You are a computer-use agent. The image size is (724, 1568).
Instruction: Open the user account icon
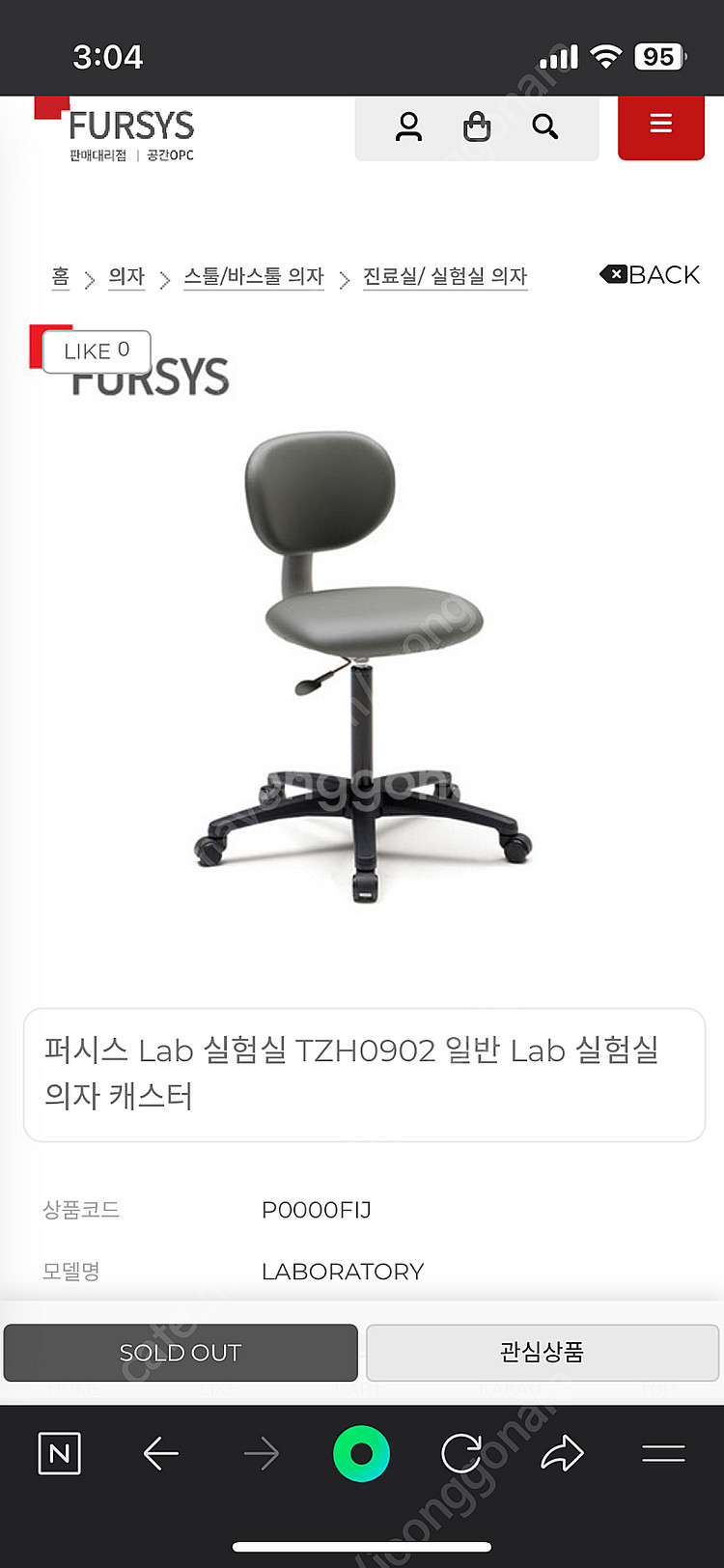[x=408, y=126]
